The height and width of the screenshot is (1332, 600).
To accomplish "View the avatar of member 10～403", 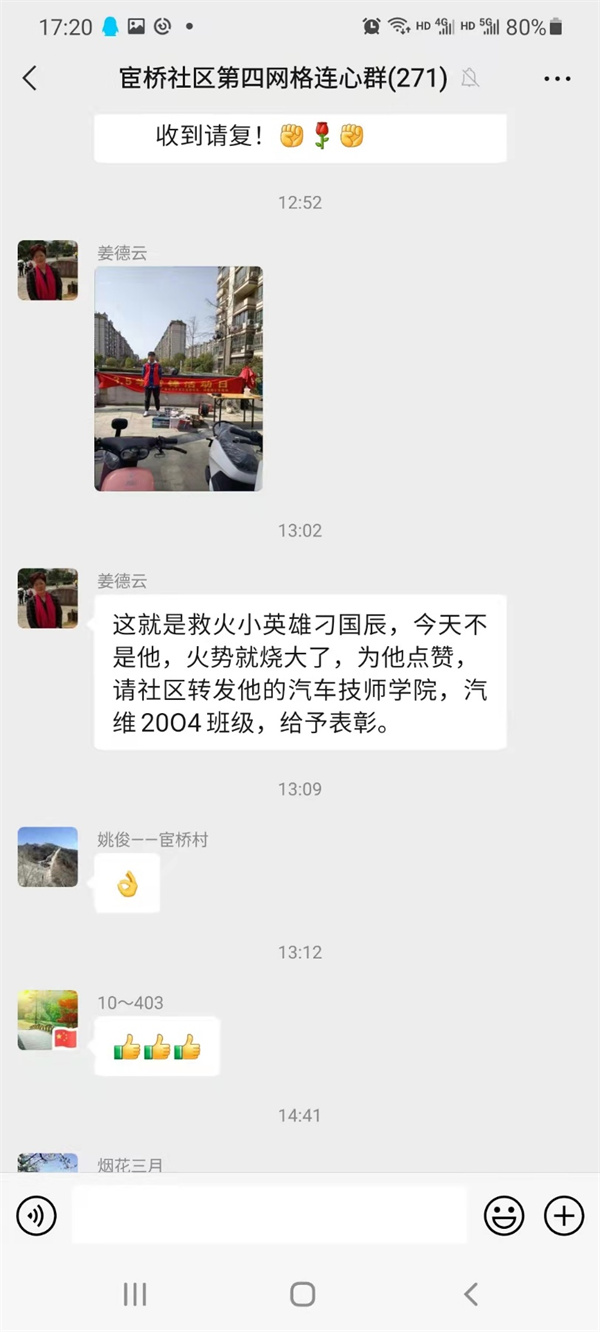I will pos(47,1020).
